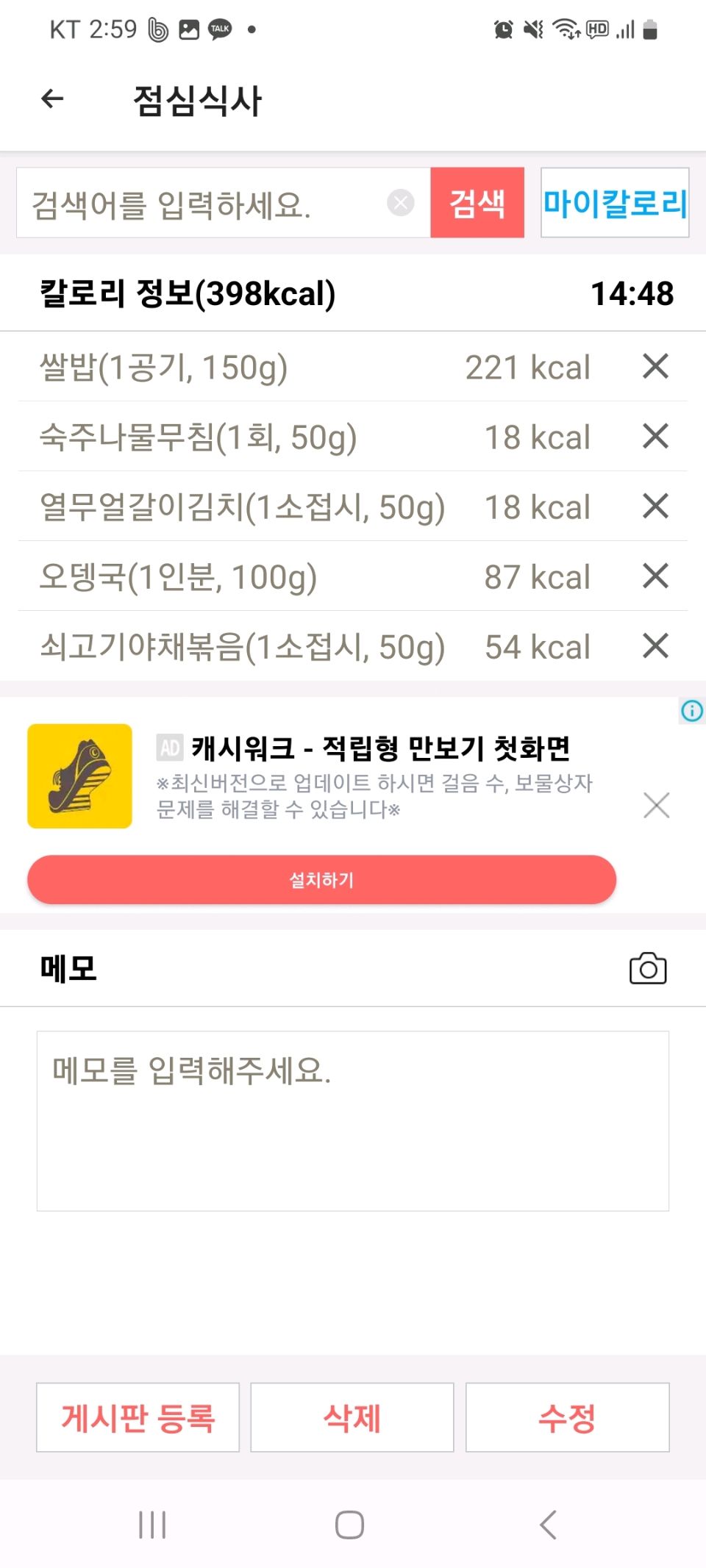Tap 삭제 to delete this meal record

352,1417
